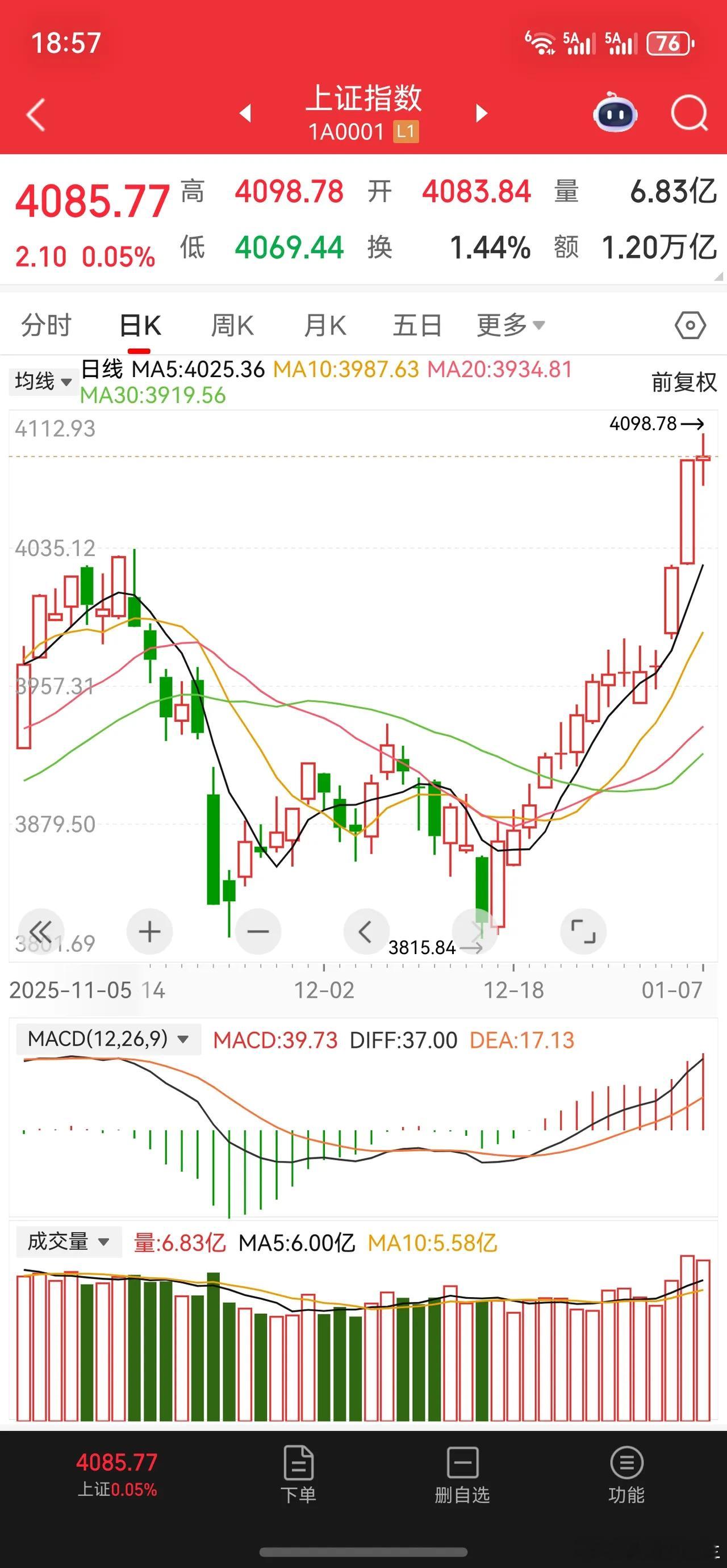Viewport: 727px width, 1568px height.
Task: Open chart settings hexagon icon
Action: (690, 325)
